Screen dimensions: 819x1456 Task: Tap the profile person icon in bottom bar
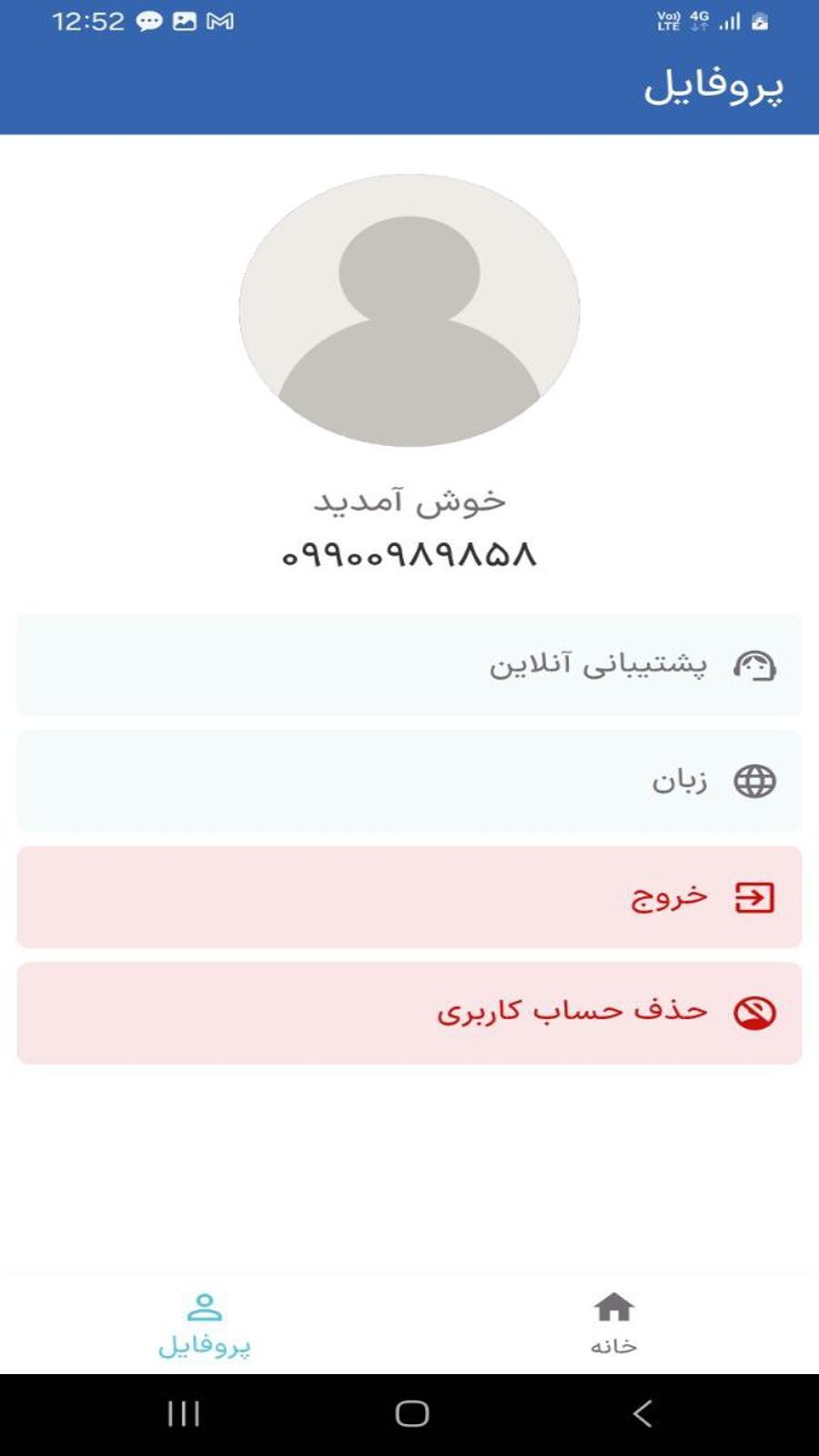click(x=204, y=1309)
